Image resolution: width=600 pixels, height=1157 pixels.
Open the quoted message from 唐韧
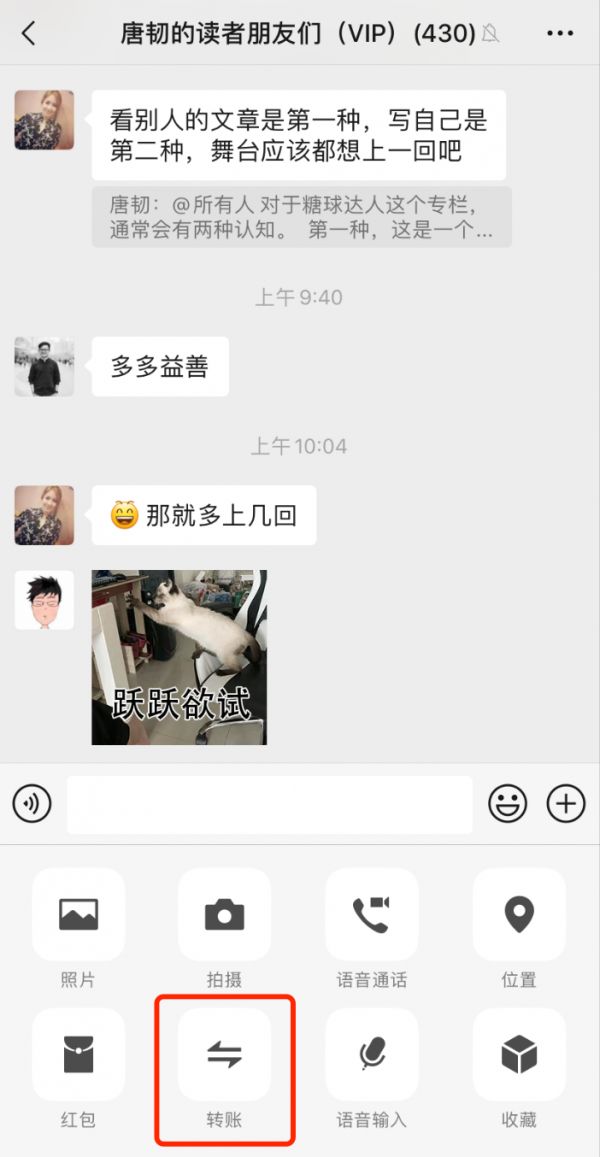pyautogui.click(x=301, y=217)
